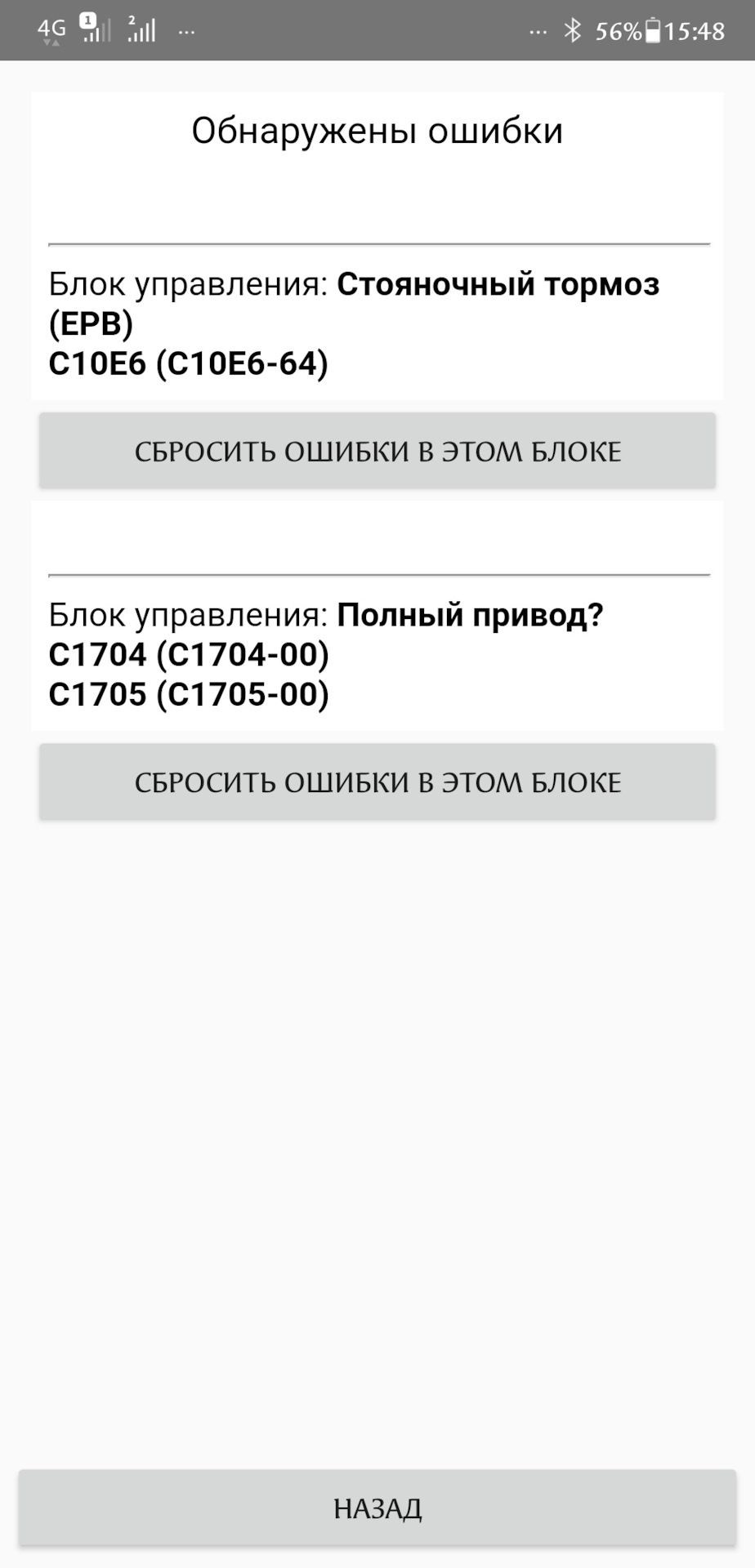Tap the НАЗАД button to go back

[377, 1508]
